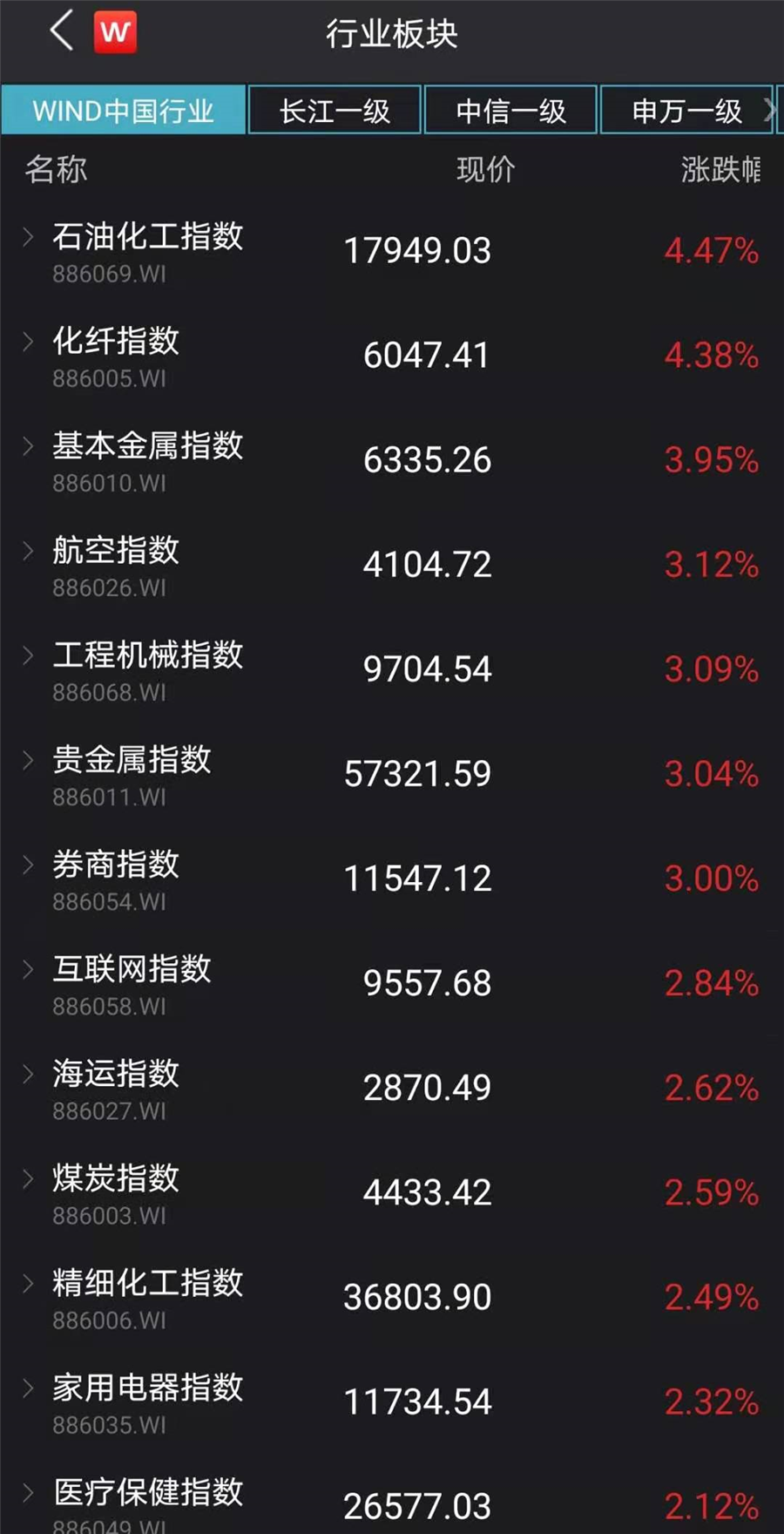Sort by the 涨跌幅 column header
The height and width of the screenshot is (1534, 784).
[x=720, y=169]
